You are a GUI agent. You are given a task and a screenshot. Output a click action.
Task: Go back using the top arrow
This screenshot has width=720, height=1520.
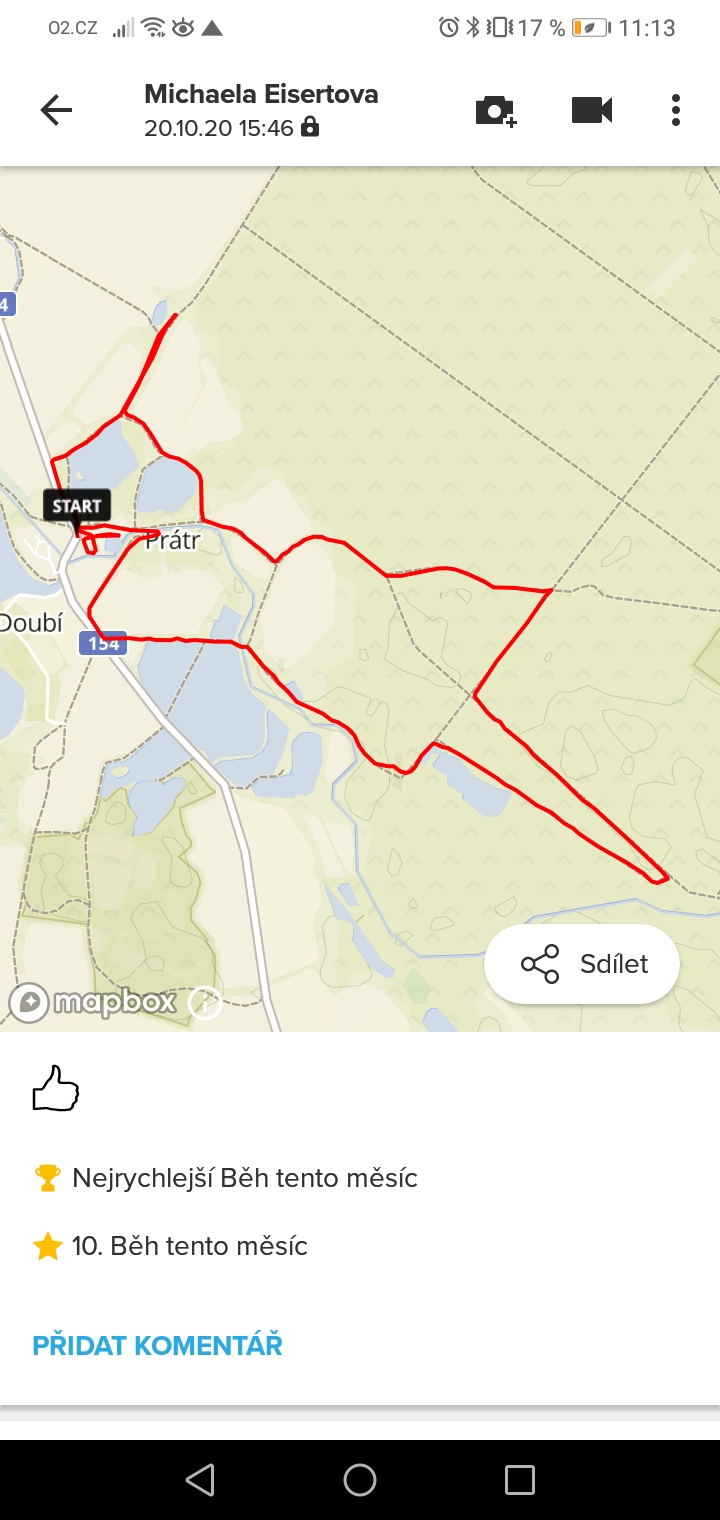[56, 110]
